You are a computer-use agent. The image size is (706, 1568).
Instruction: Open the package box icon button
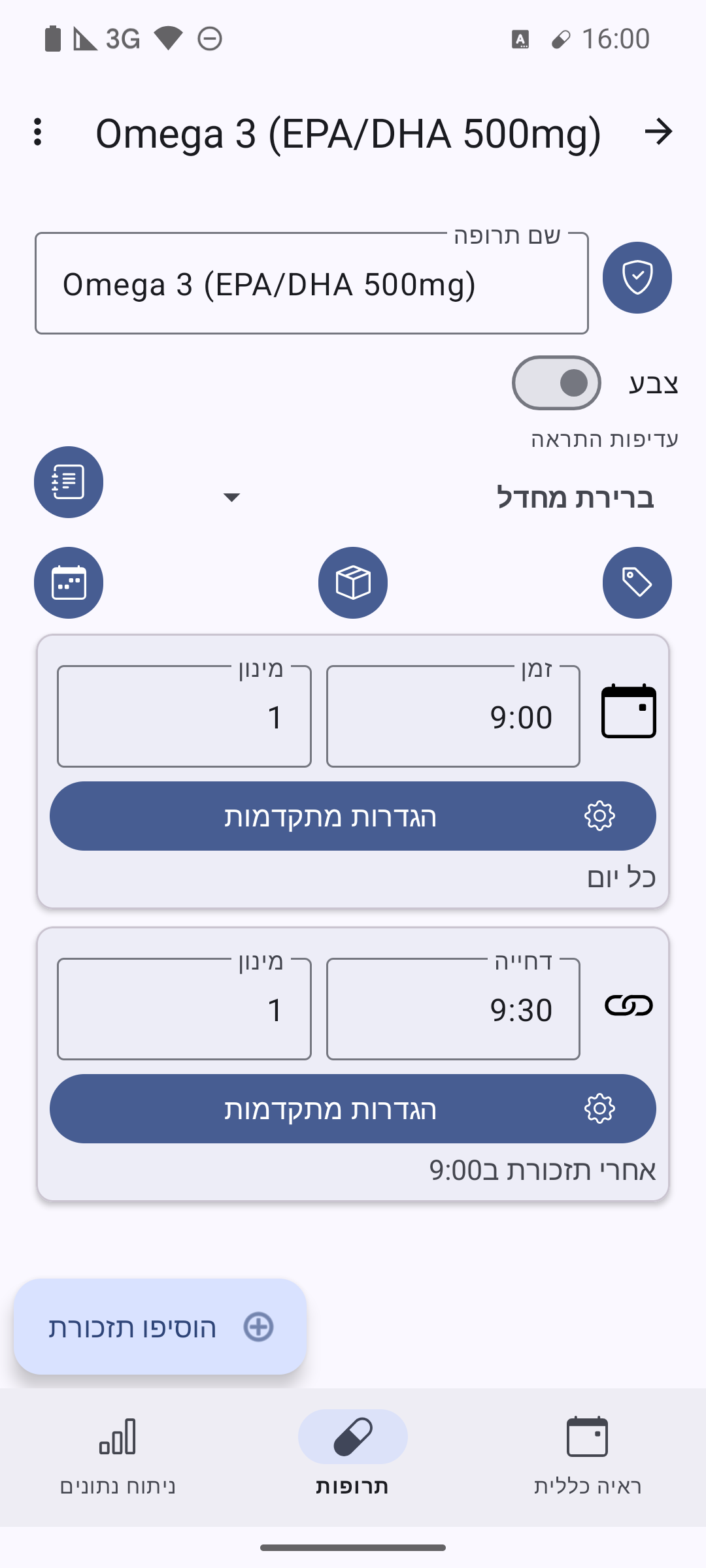pyautogui.click(x=353, y=582)
